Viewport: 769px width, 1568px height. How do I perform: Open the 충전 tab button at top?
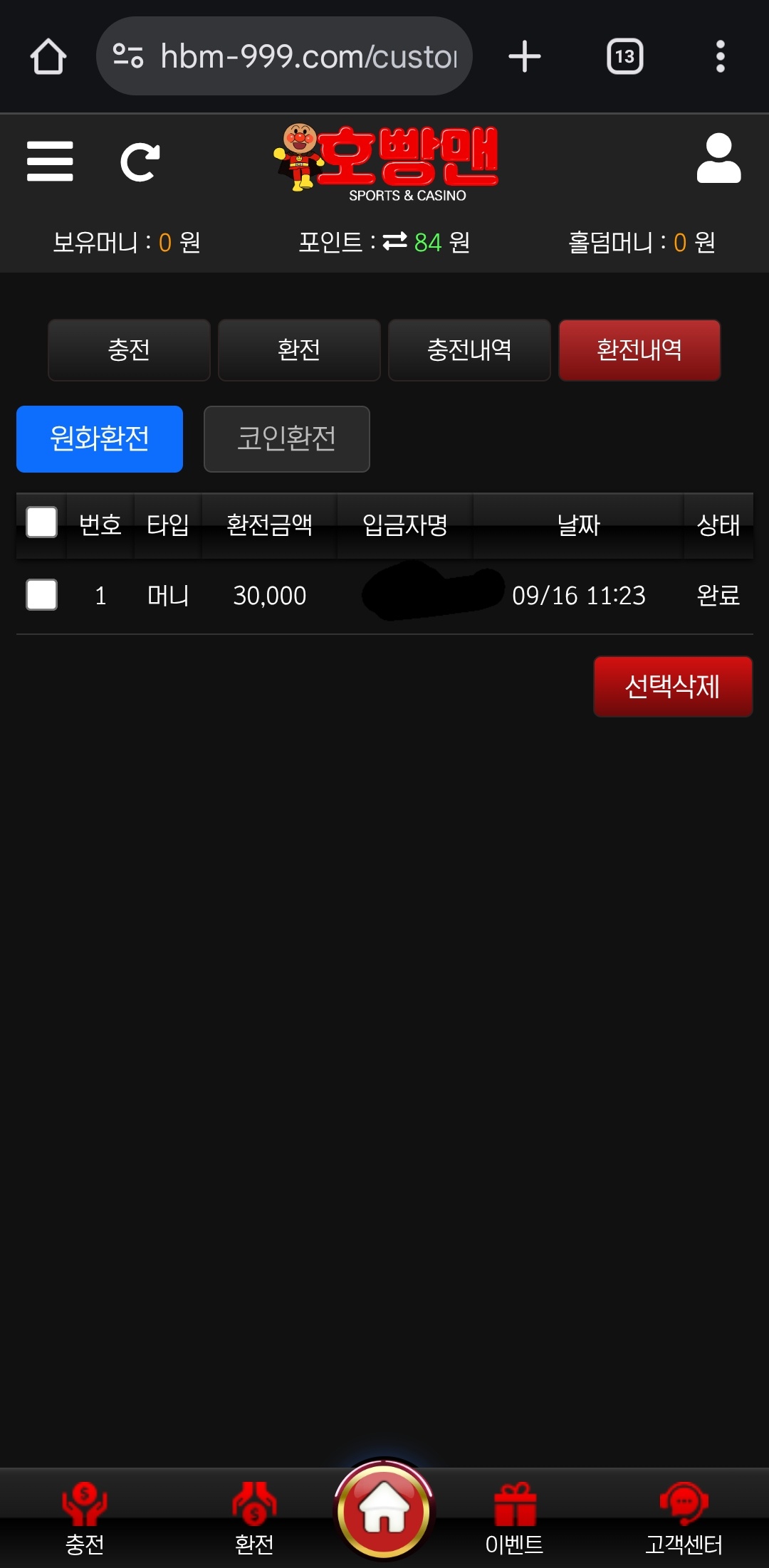coord(129,350)
